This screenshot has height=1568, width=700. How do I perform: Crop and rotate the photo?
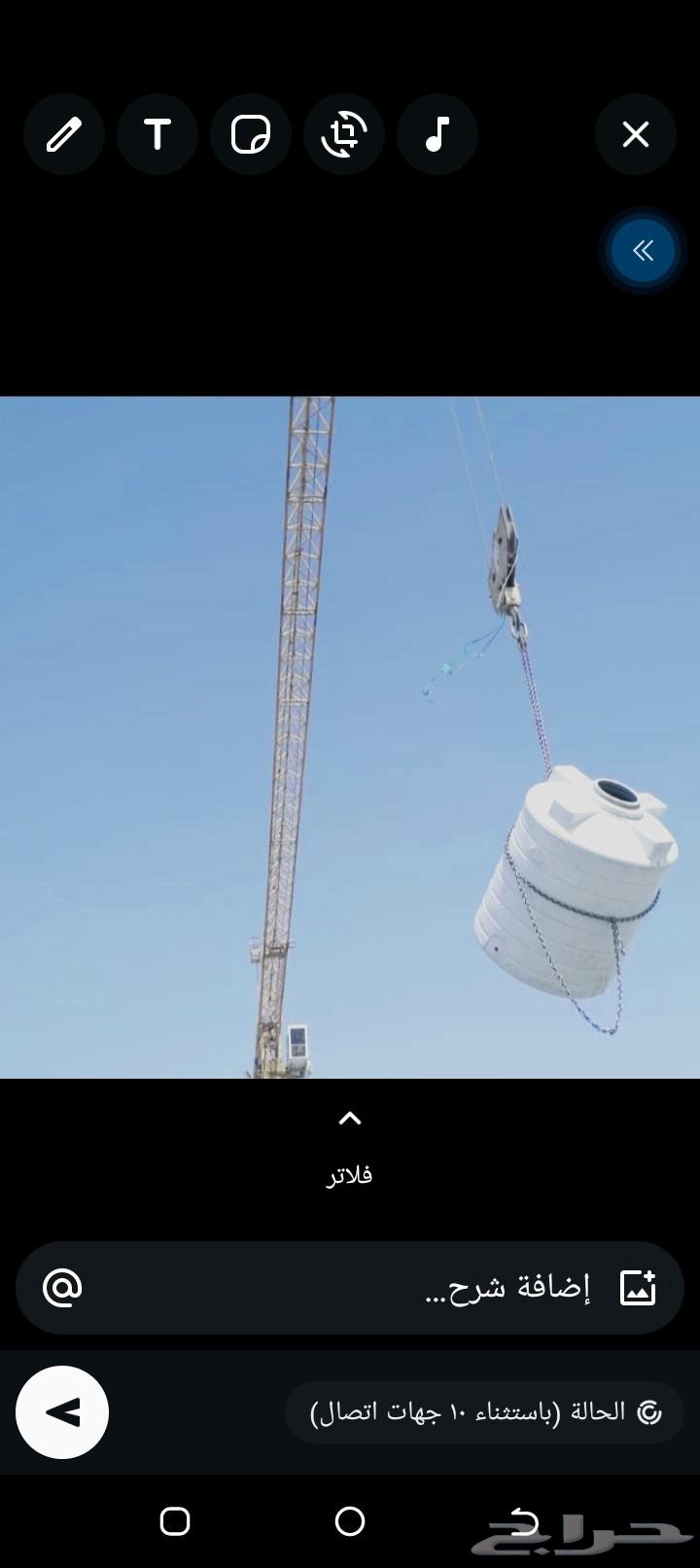point(344,134)
